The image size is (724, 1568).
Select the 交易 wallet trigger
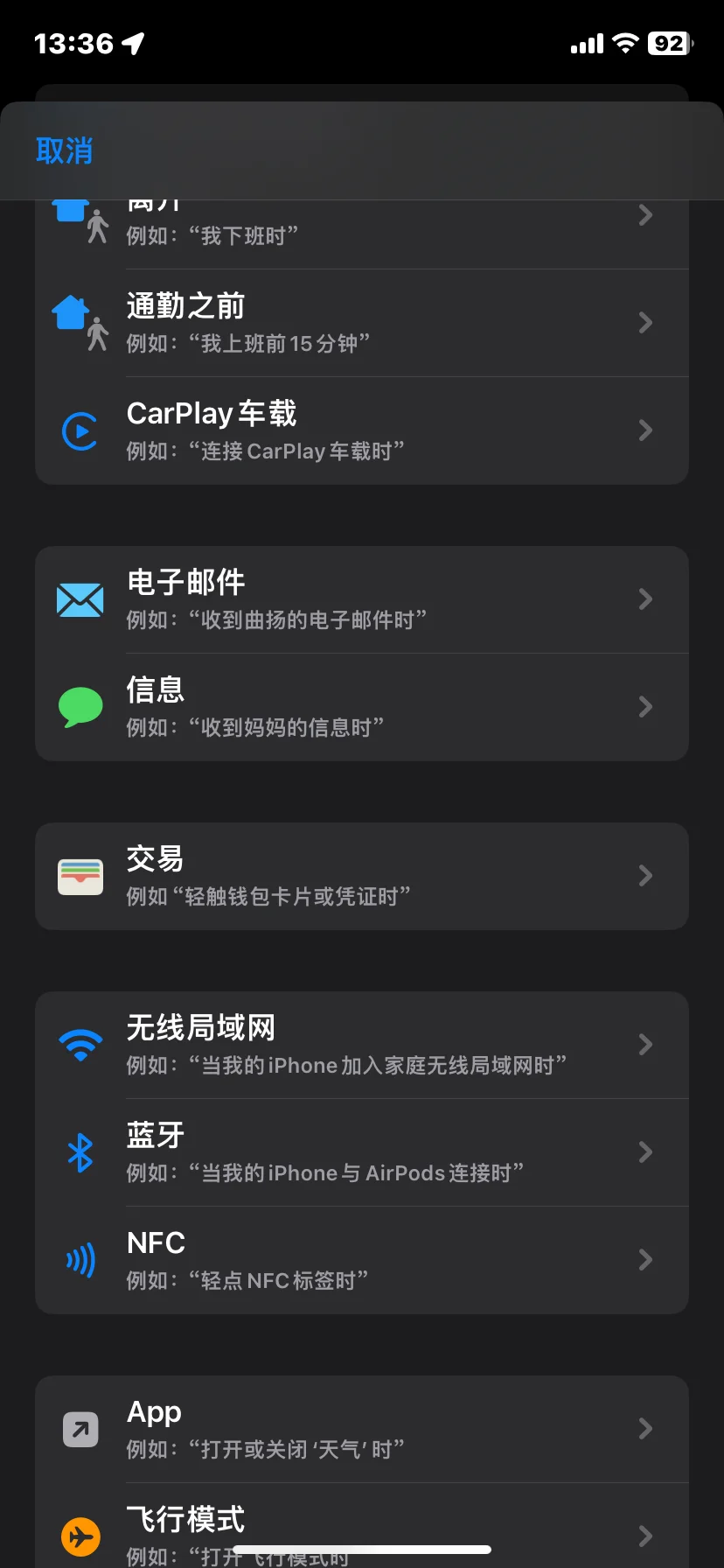tap(362, 876)
